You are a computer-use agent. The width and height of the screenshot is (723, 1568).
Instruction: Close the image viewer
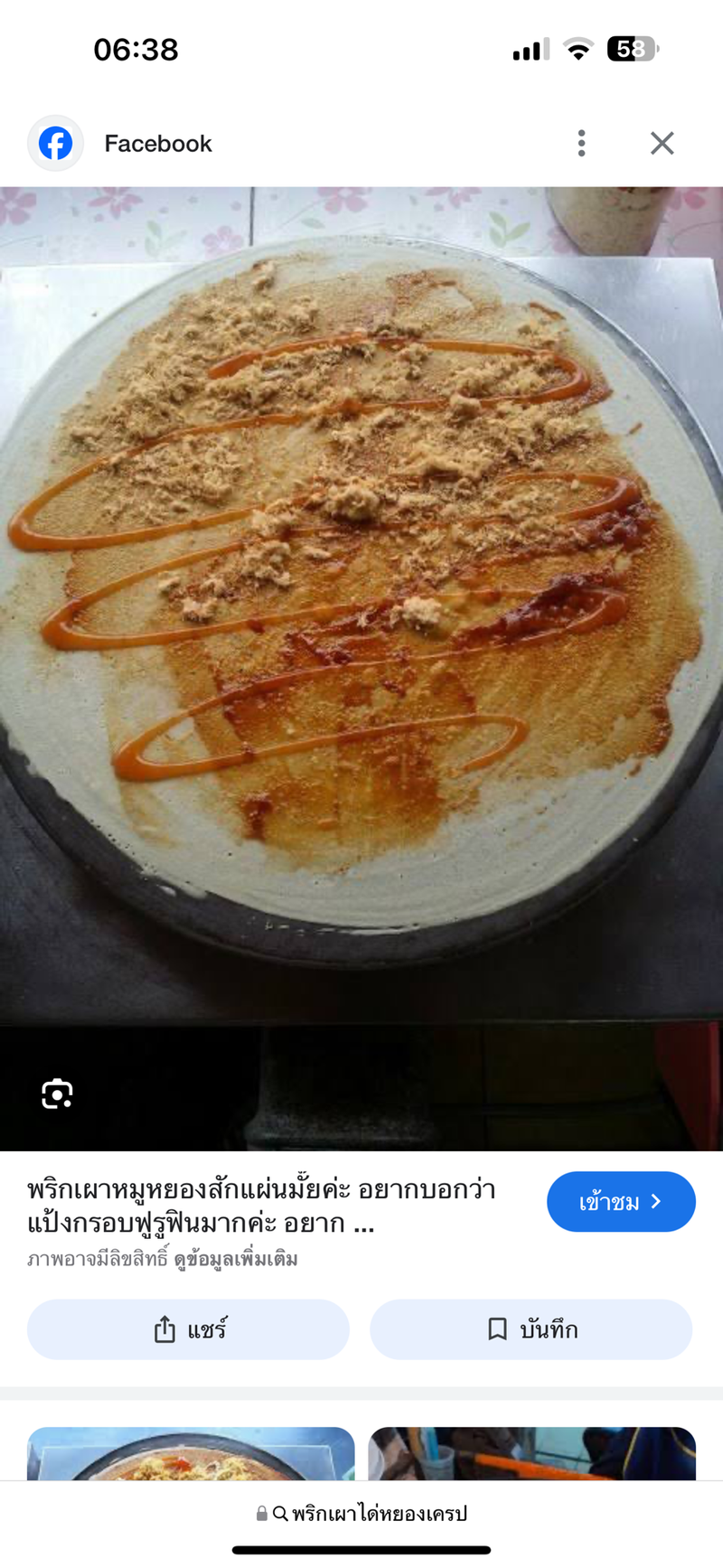662,143
